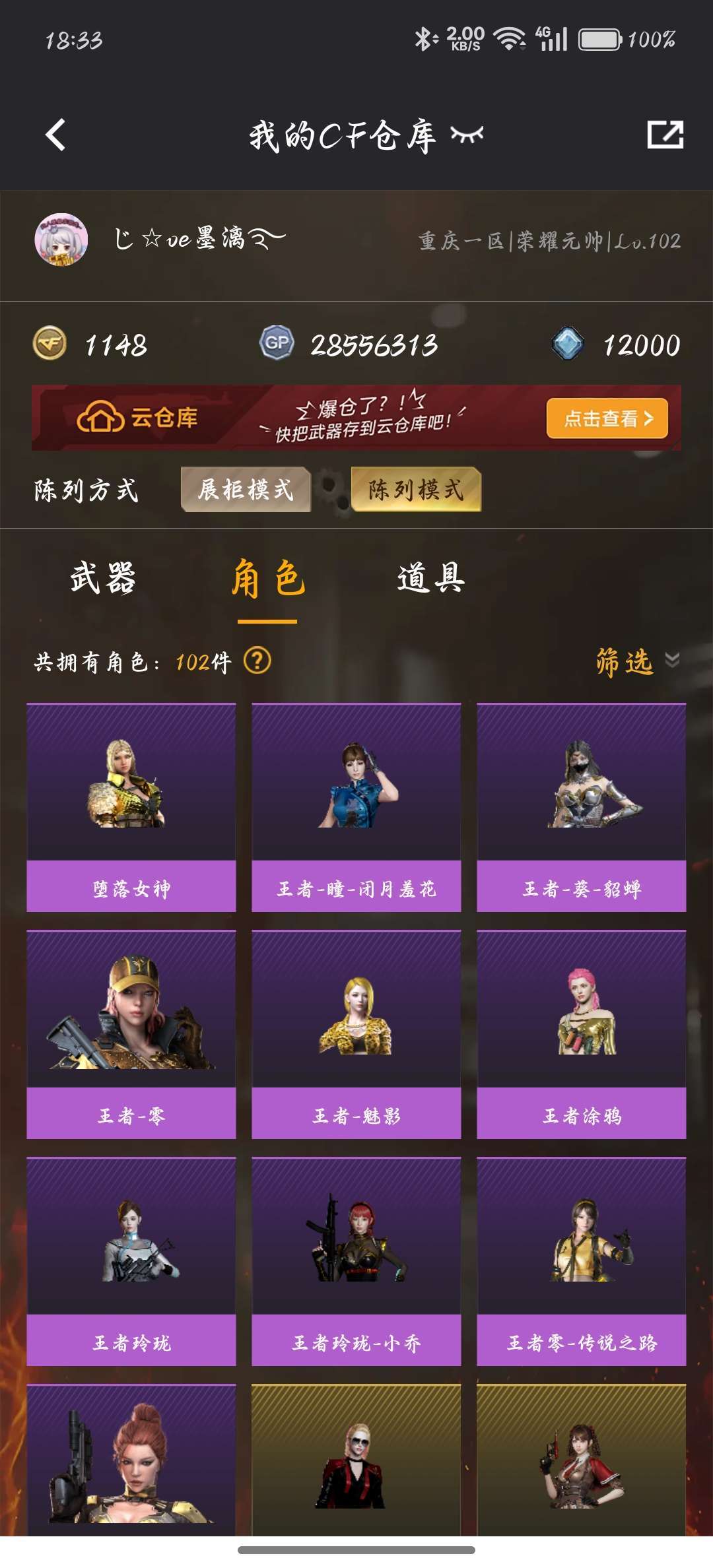713x1568 pixels.
Task: Open the 王者-魅影 character
Action: point(356,1034)
